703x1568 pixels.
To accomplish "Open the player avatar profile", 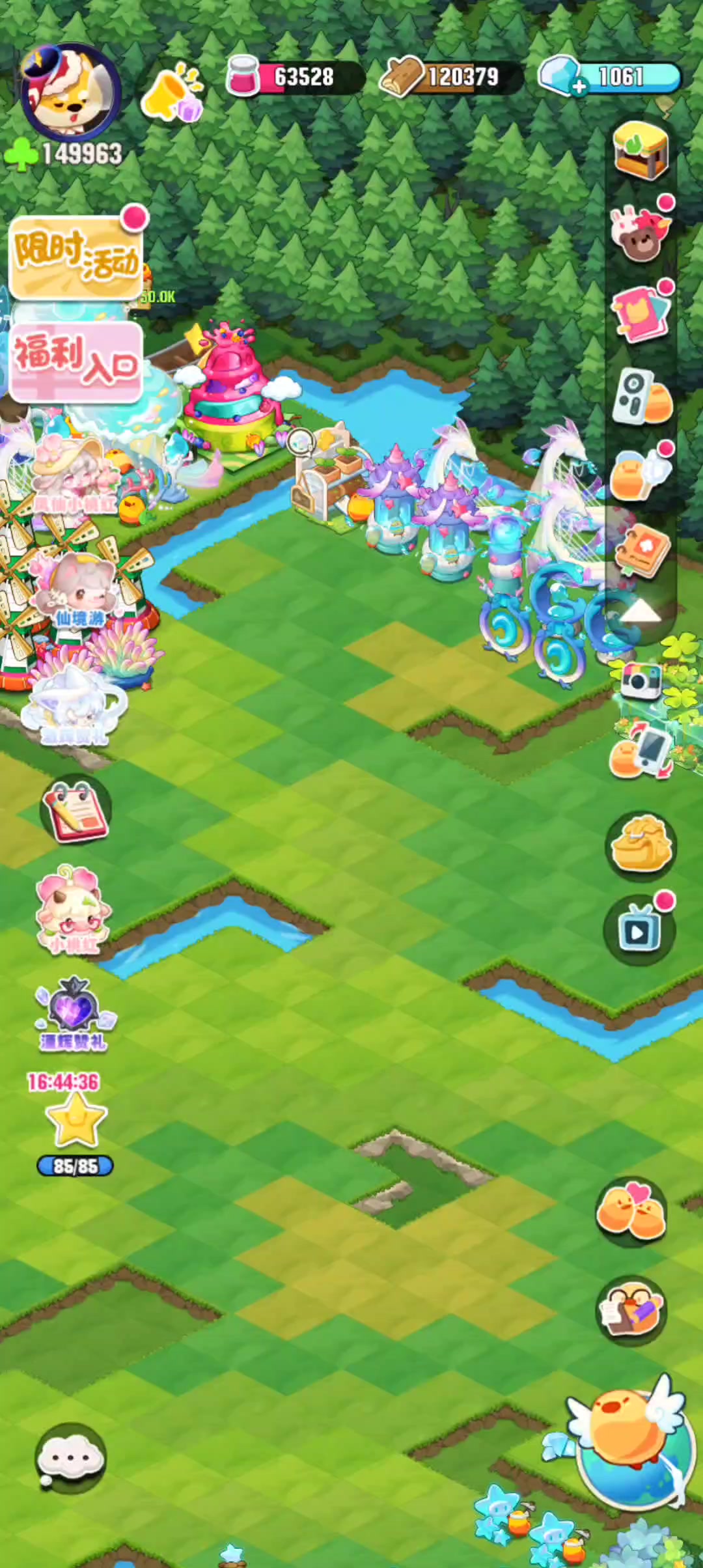I will pyautogui.click(x=70, y=91).
